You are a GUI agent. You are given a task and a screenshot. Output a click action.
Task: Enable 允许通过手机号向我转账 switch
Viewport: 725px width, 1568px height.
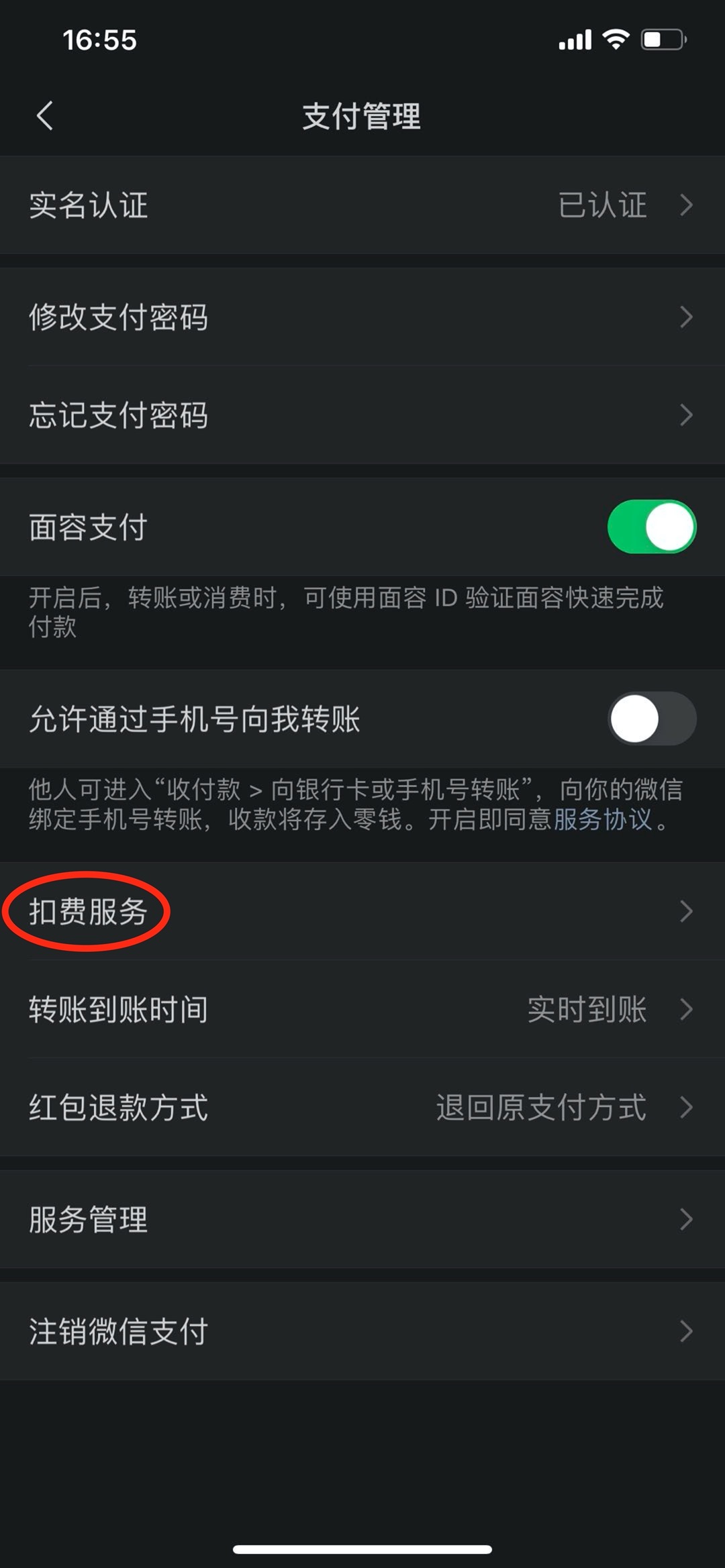[x=651, y=719]
